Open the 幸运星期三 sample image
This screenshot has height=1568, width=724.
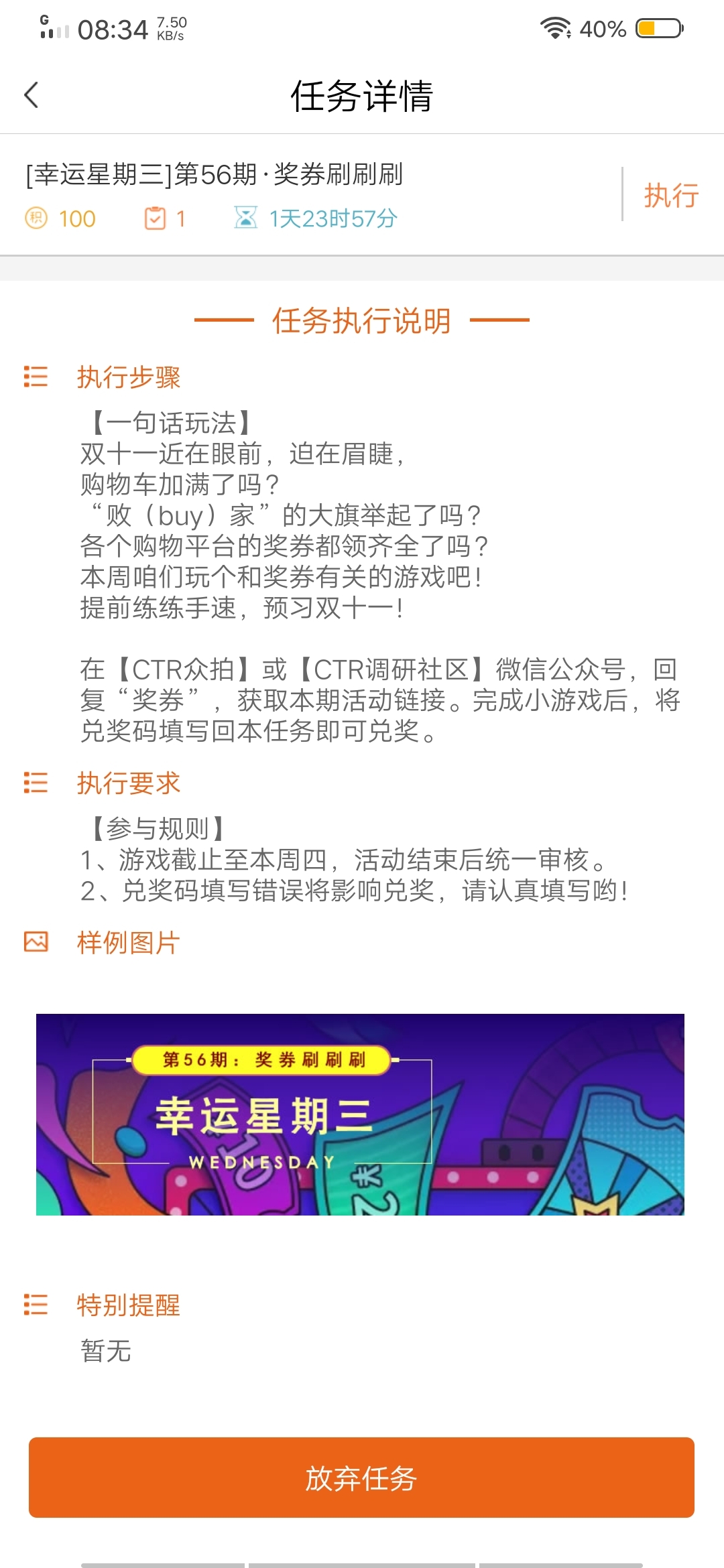(x=360, y=1114)
